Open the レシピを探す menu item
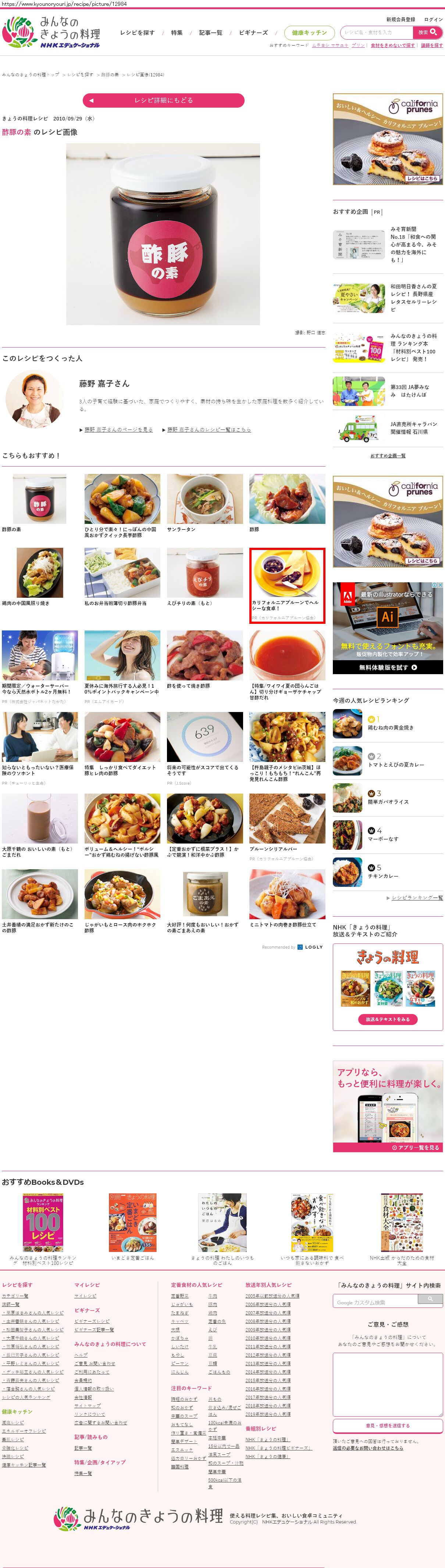Screen dimensions: 445x1568 click(137, 33)
